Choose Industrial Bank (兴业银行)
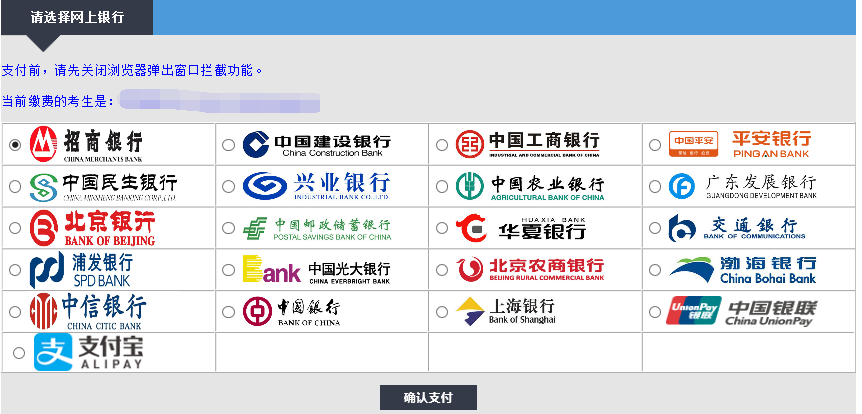This screenshot has height=414, width=862. [x=228, y=187]
